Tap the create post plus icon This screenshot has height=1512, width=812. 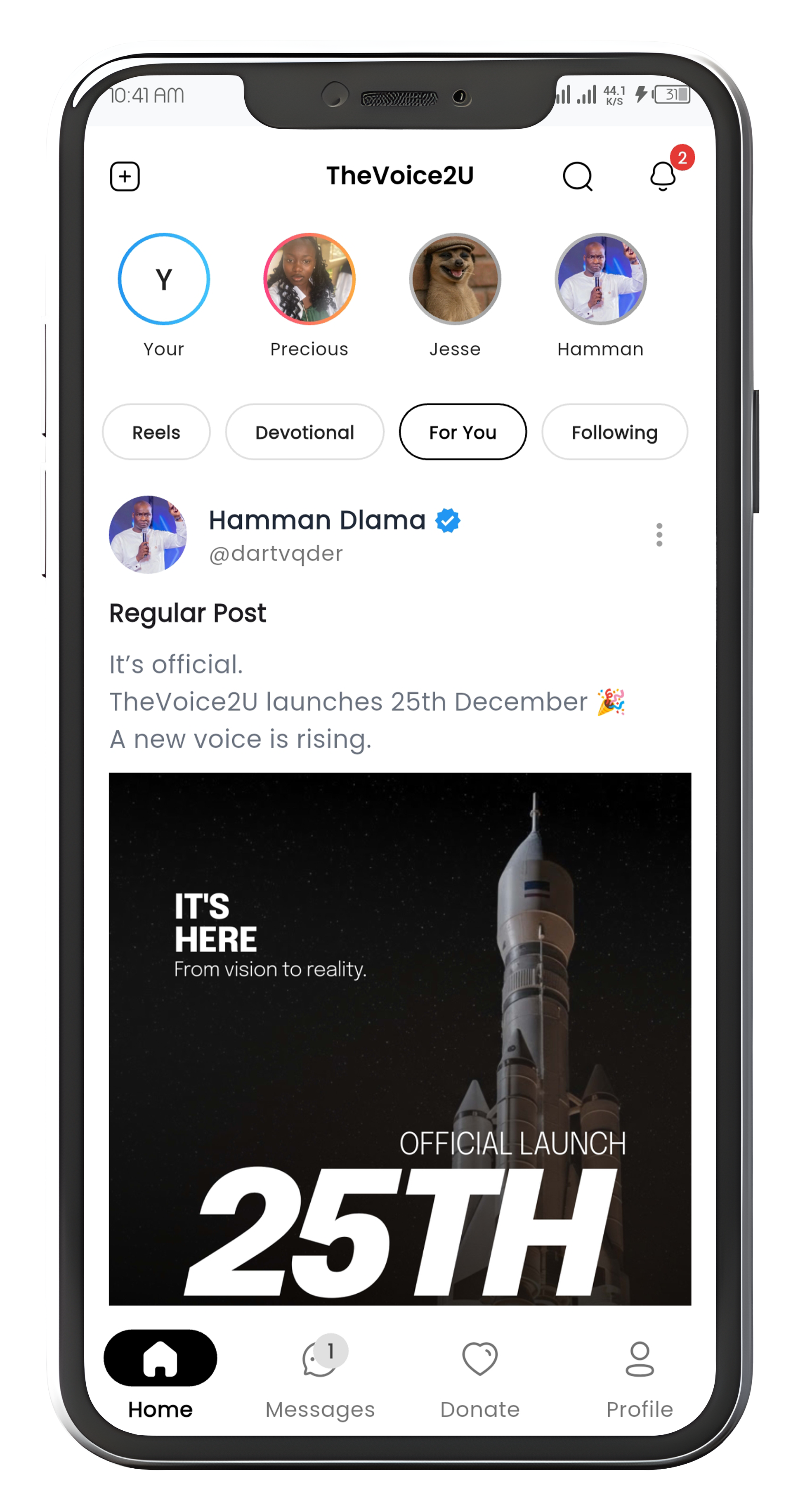coord(125,177)
